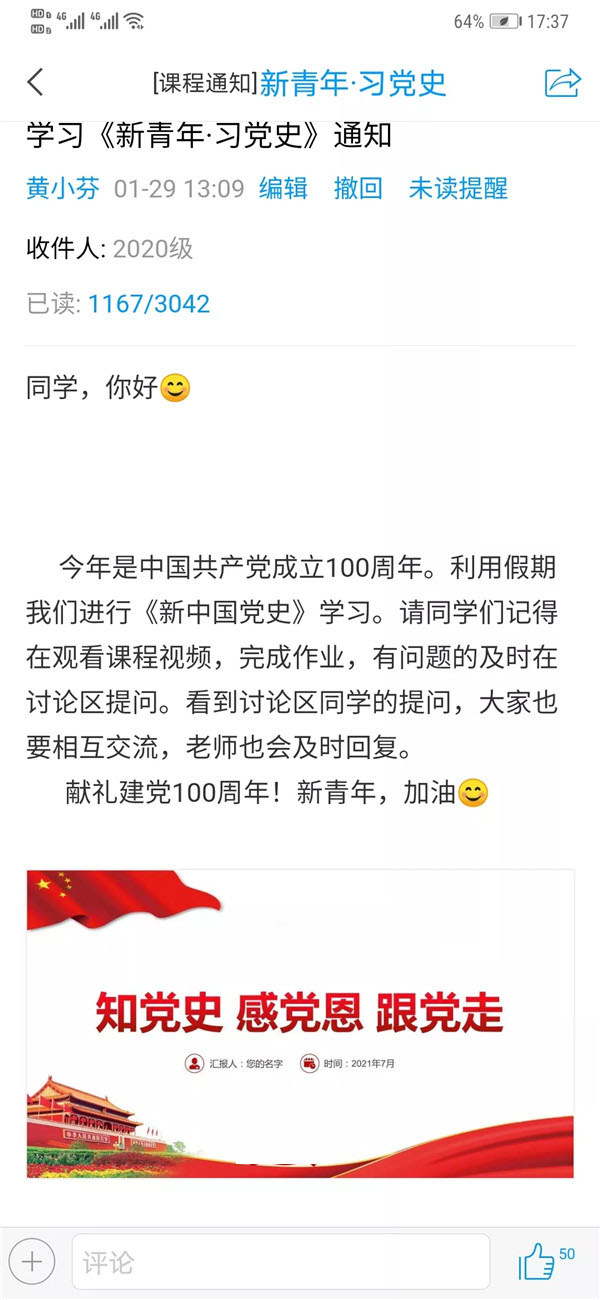Image resolution: width=600 pixels, height=1300 pixels.
Task: Tap the plus button beside comment box
Action: 32,1262
